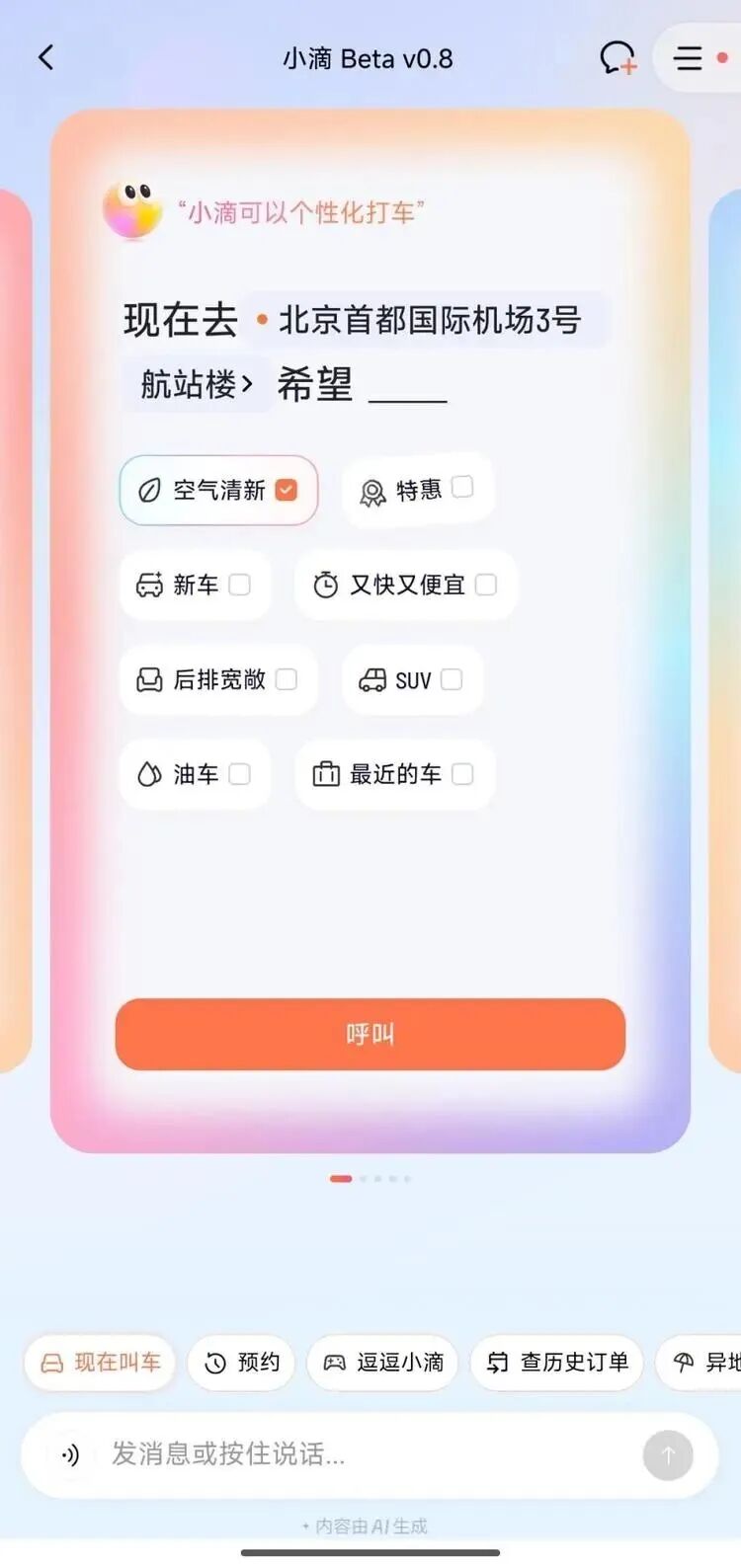Tap the orange send arrow button

(x=668, y=1455)
